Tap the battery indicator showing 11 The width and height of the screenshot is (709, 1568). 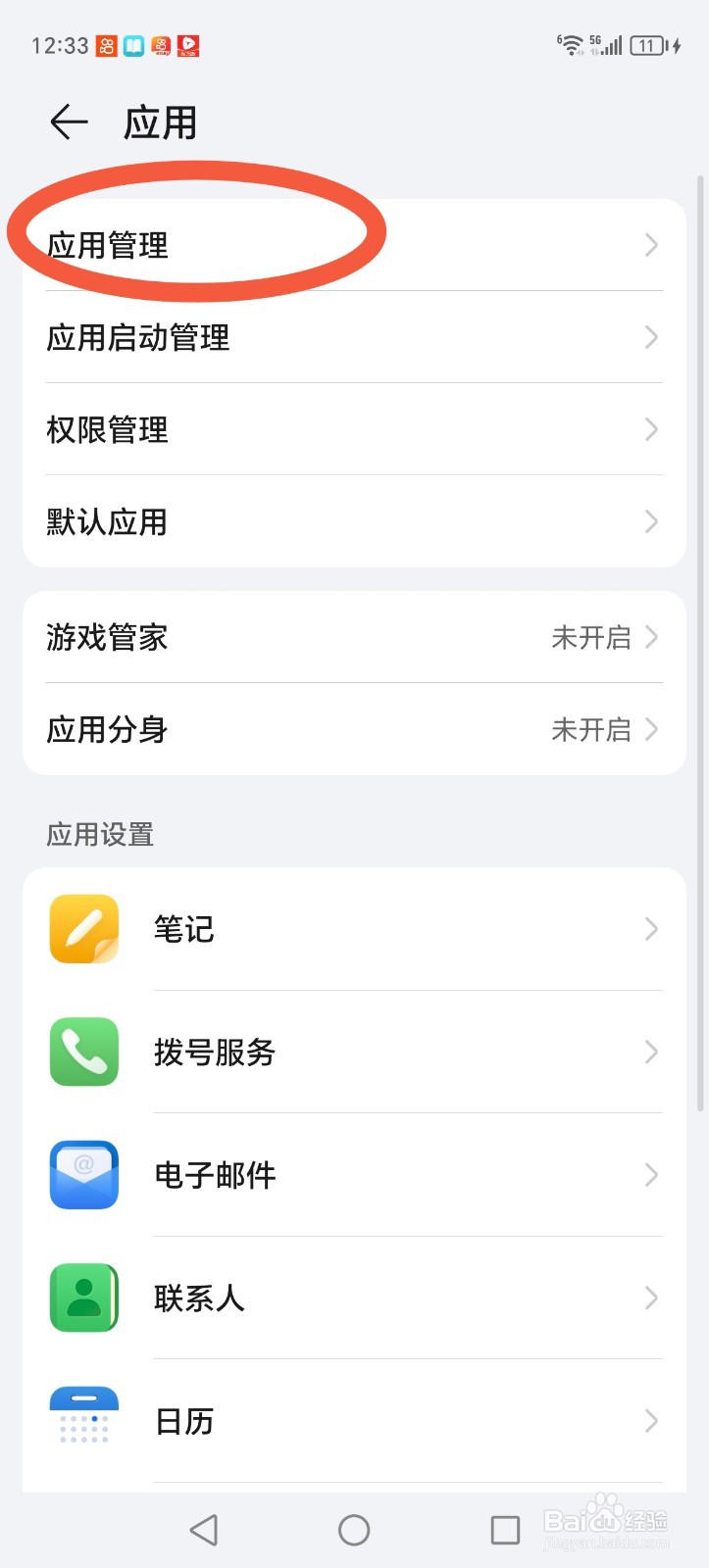(x=649, y=44)
